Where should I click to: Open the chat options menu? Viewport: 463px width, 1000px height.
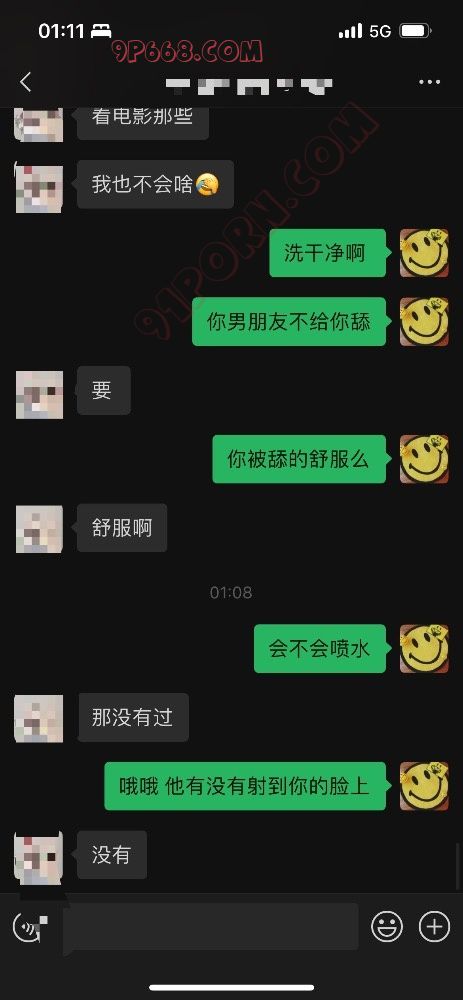coord(429,82)
